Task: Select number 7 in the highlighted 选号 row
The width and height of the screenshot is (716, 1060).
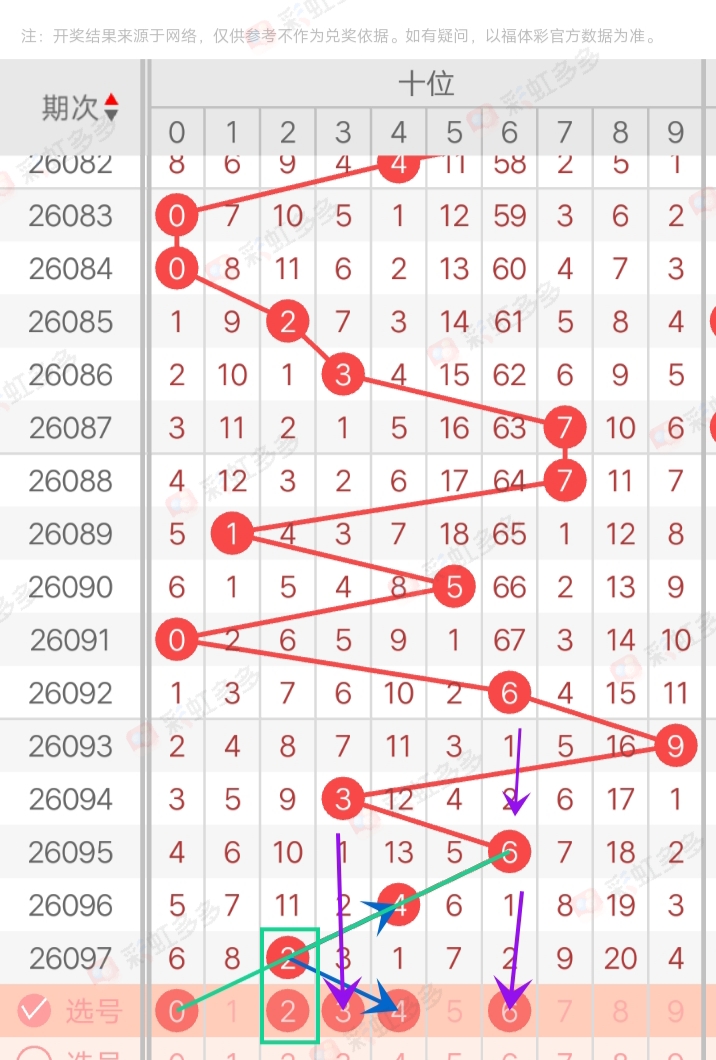Action: (x=565, y=1011)
